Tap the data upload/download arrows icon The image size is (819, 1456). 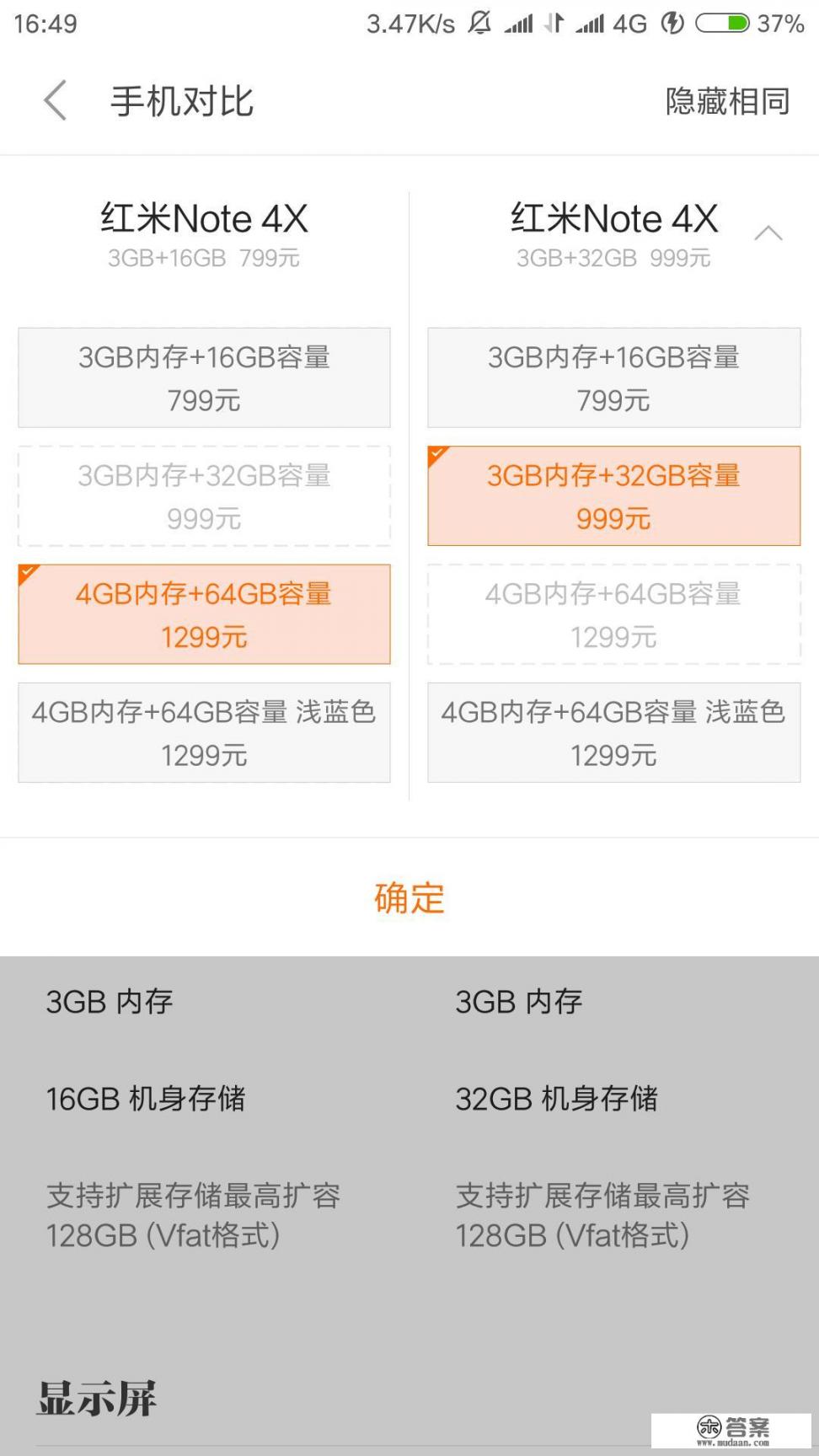[554, 24]
